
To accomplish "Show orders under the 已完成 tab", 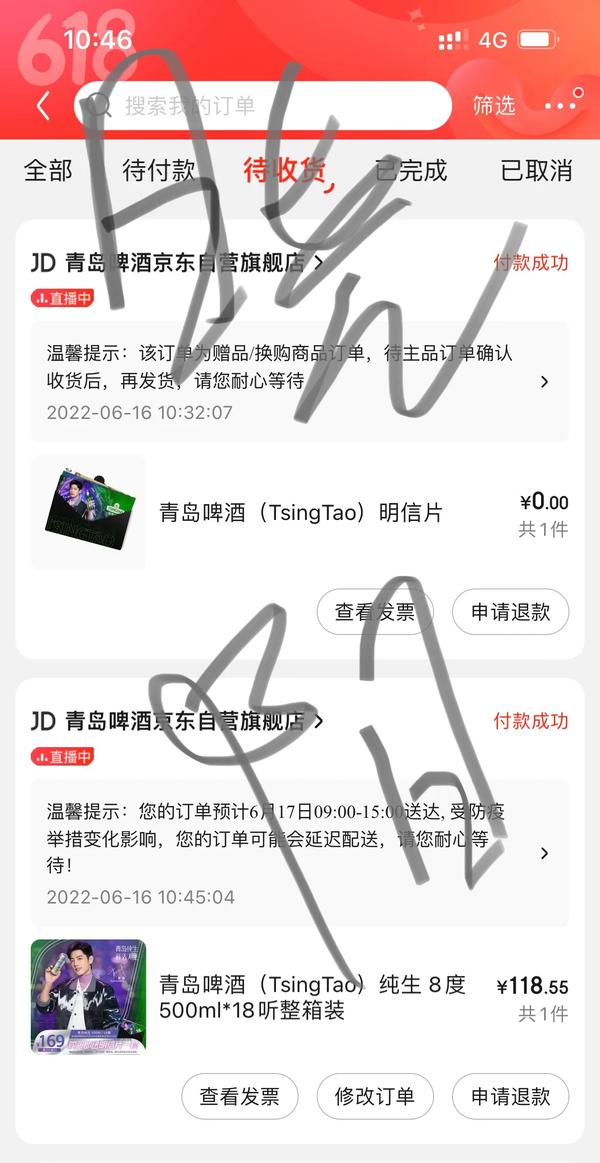I will pos(411,170).
